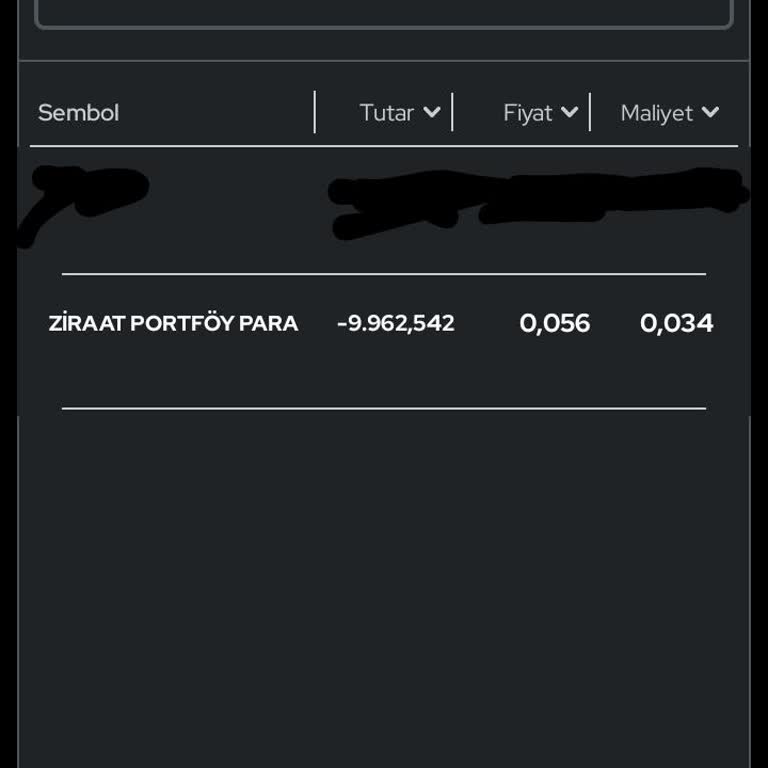Sort the list by Tutar column
Image resolution: width=768 pixels, height=768 pixels.
point(399,113)
